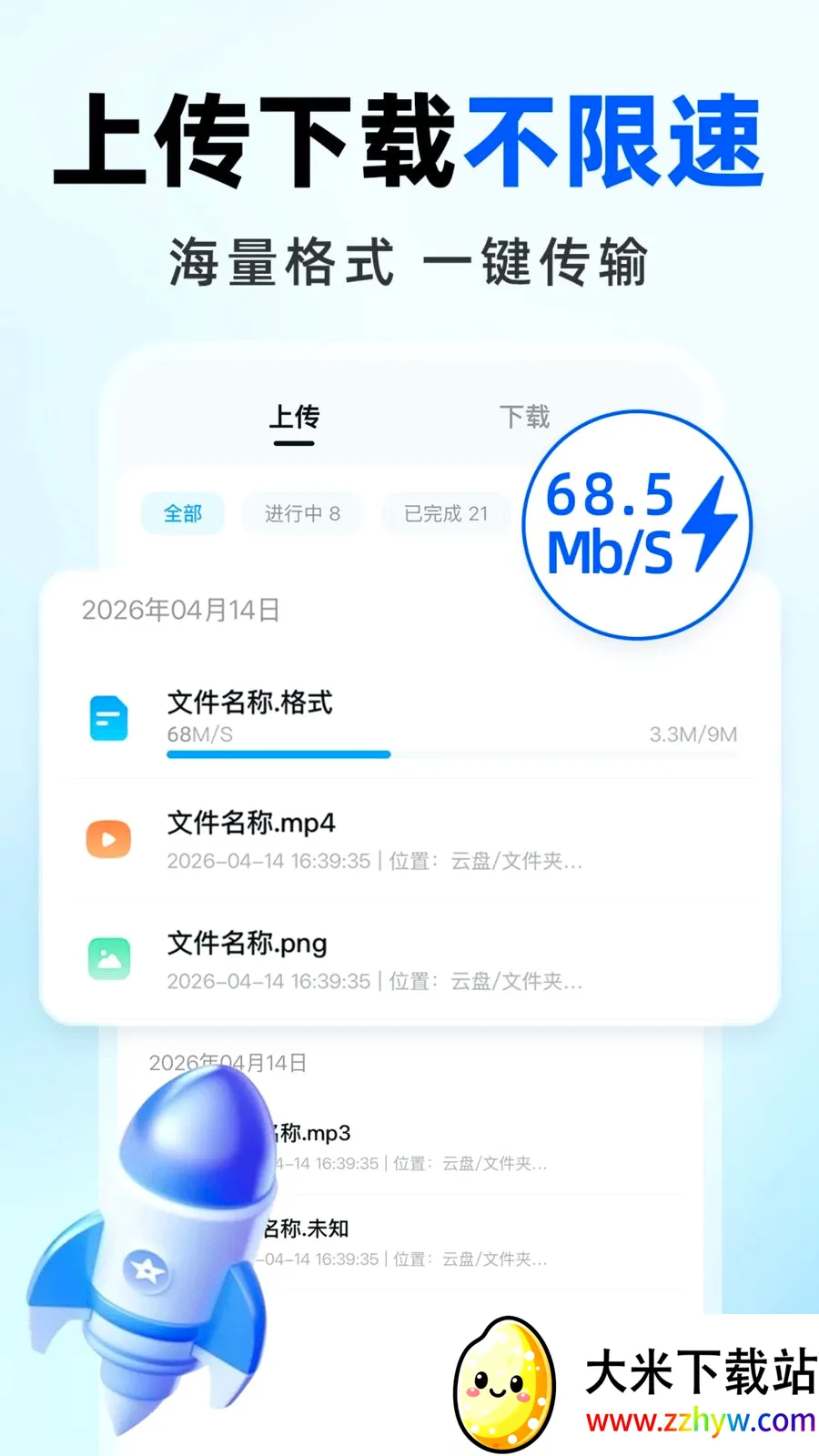Enable the 进行中 8 filter
Screen dimensions: 819x1456
[x=302, y=514]
